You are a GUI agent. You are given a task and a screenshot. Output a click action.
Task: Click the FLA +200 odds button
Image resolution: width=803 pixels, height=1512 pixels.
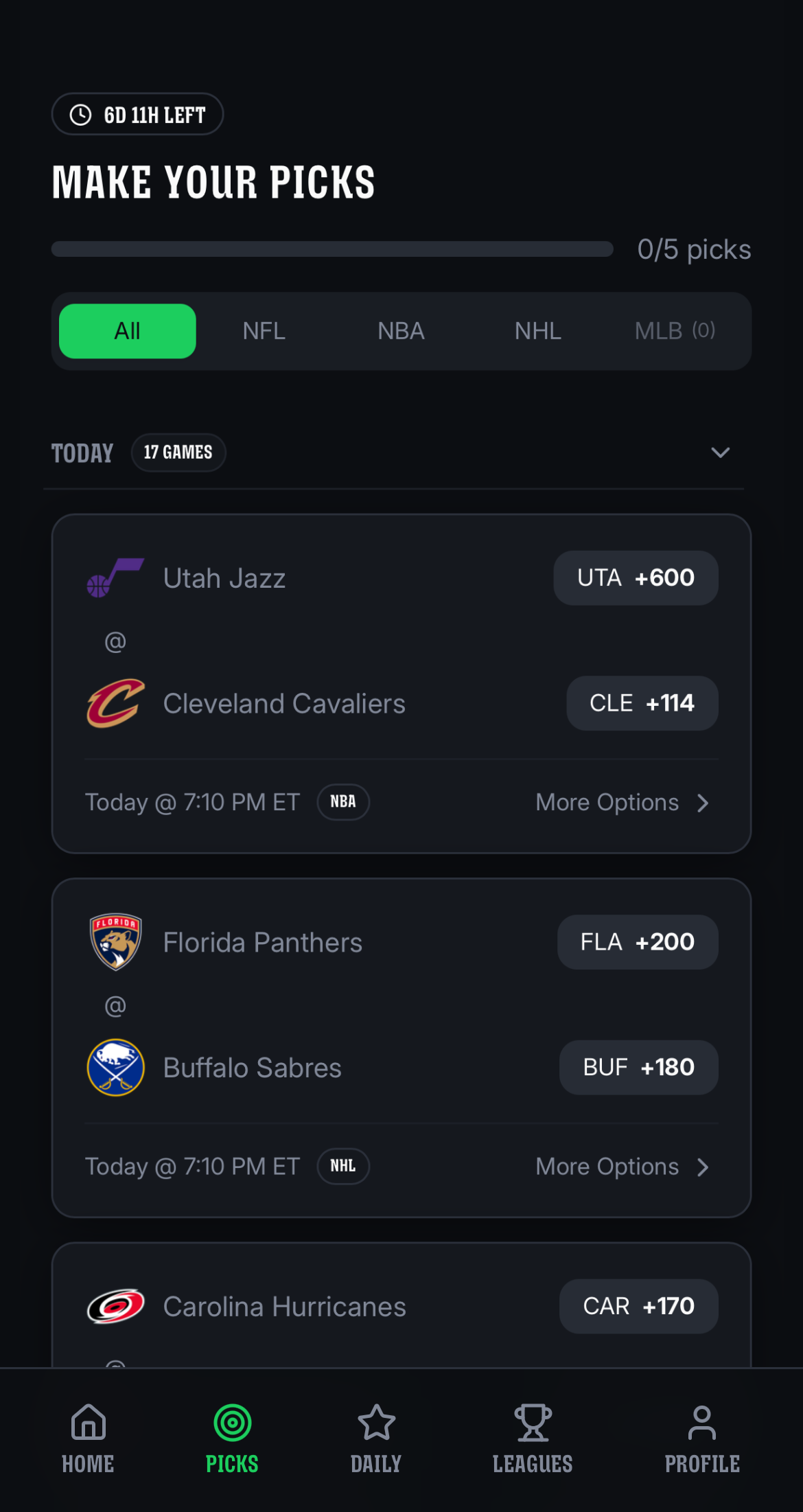click(x=637, y=942)
